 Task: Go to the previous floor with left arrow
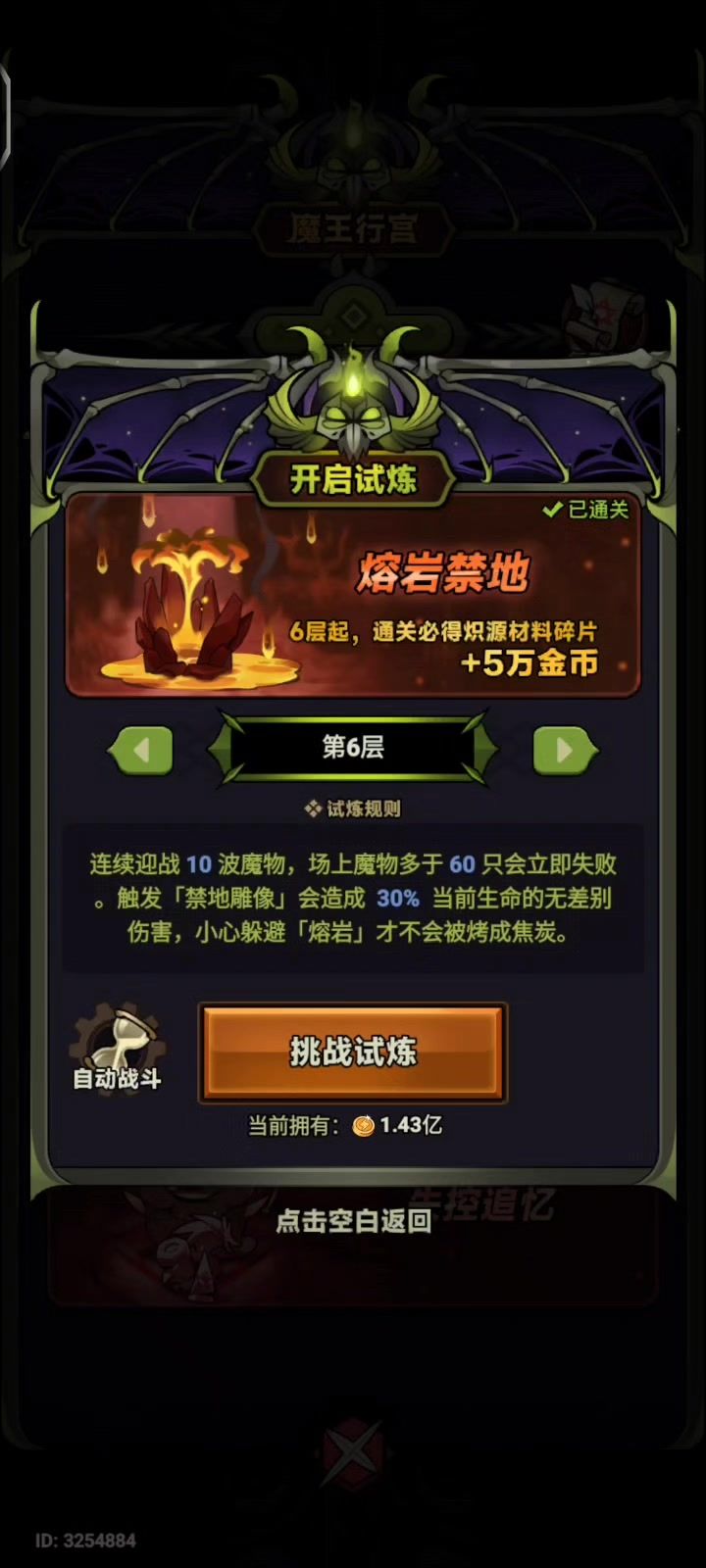(141, 751)
